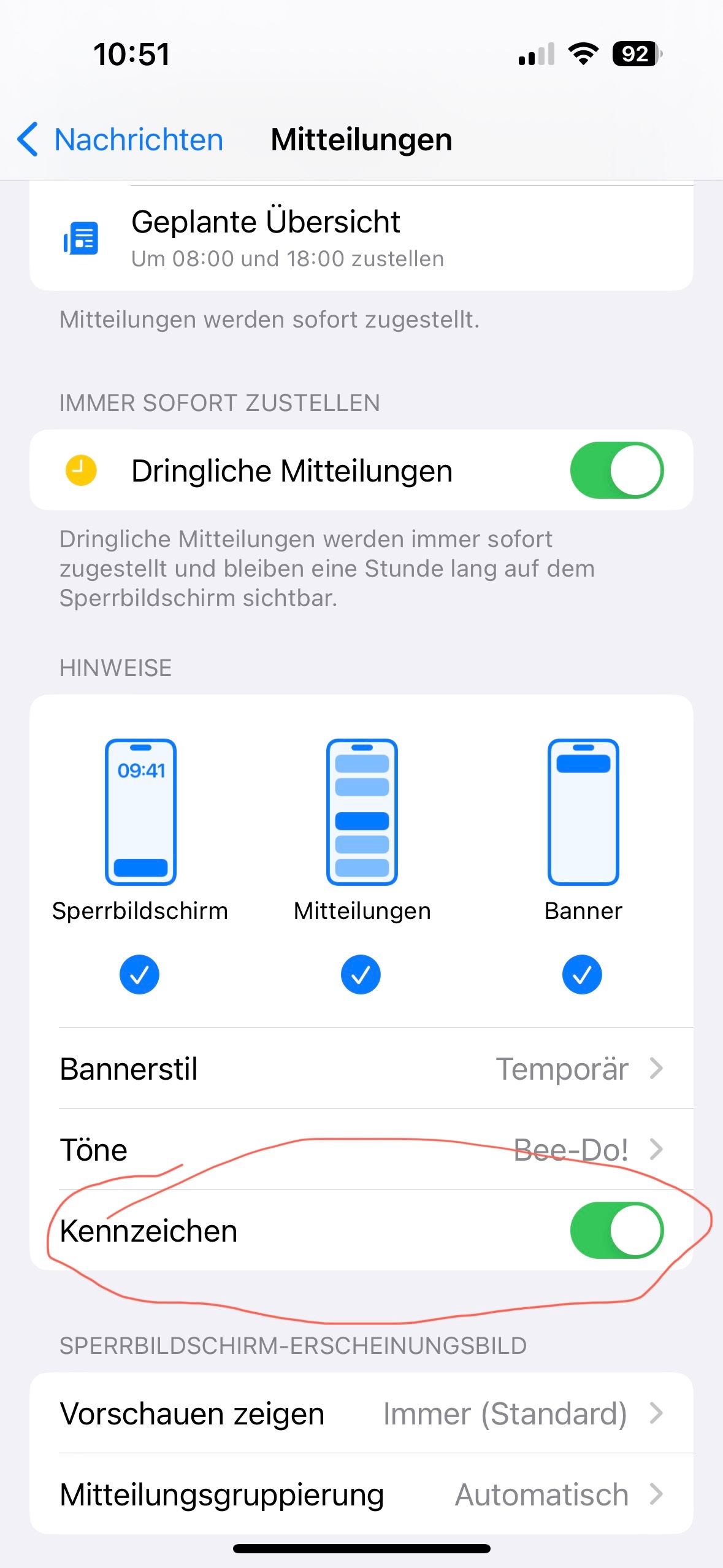
Task: Uncheck Banner alert option
Action: 582,974
